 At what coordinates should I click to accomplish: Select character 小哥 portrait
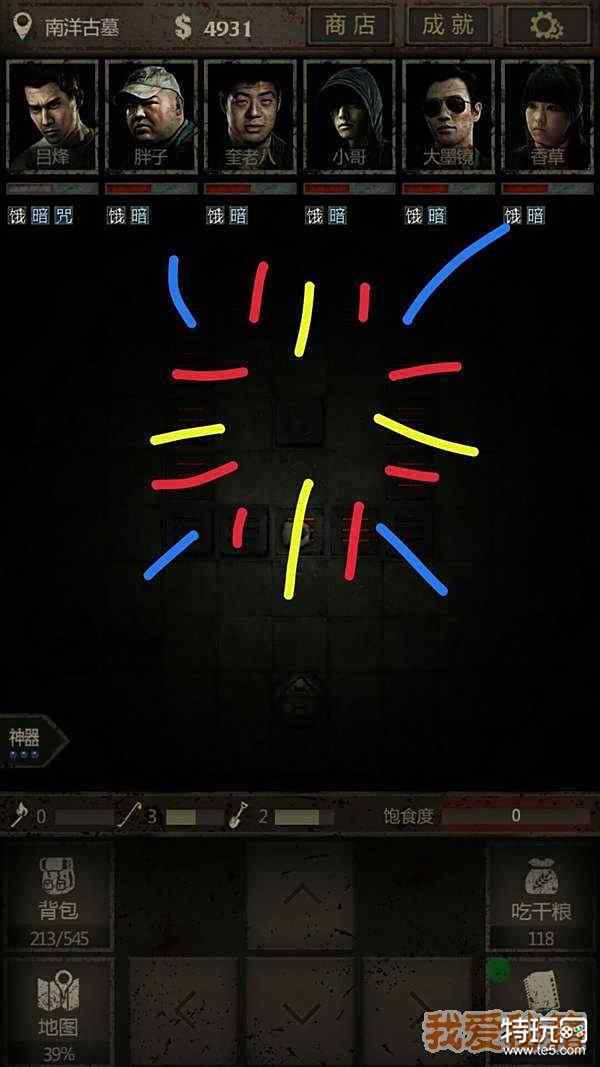click(x=349, y=116)
